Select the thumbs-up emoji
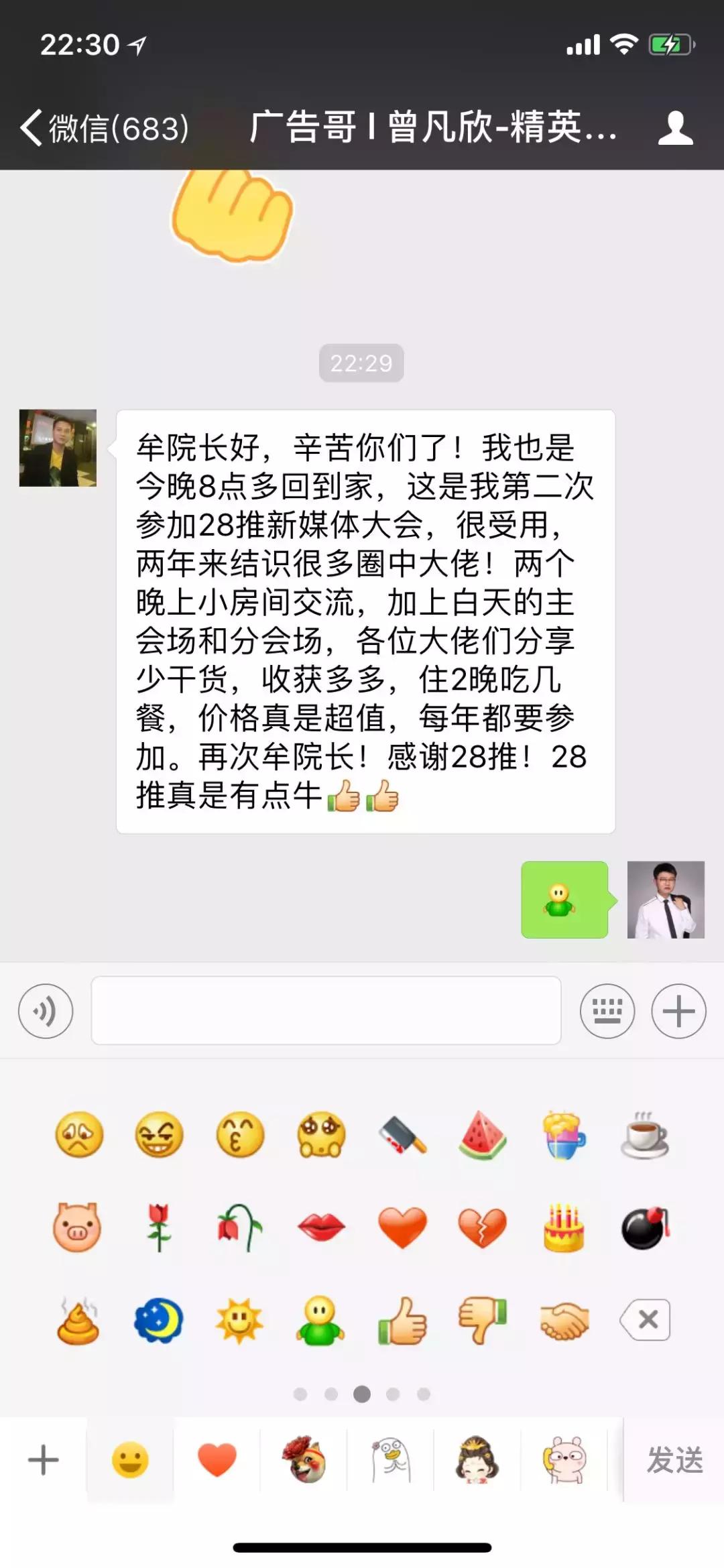Image resolution: width=724 pixels, height=1568 pixels. [x=402, y=1319]
